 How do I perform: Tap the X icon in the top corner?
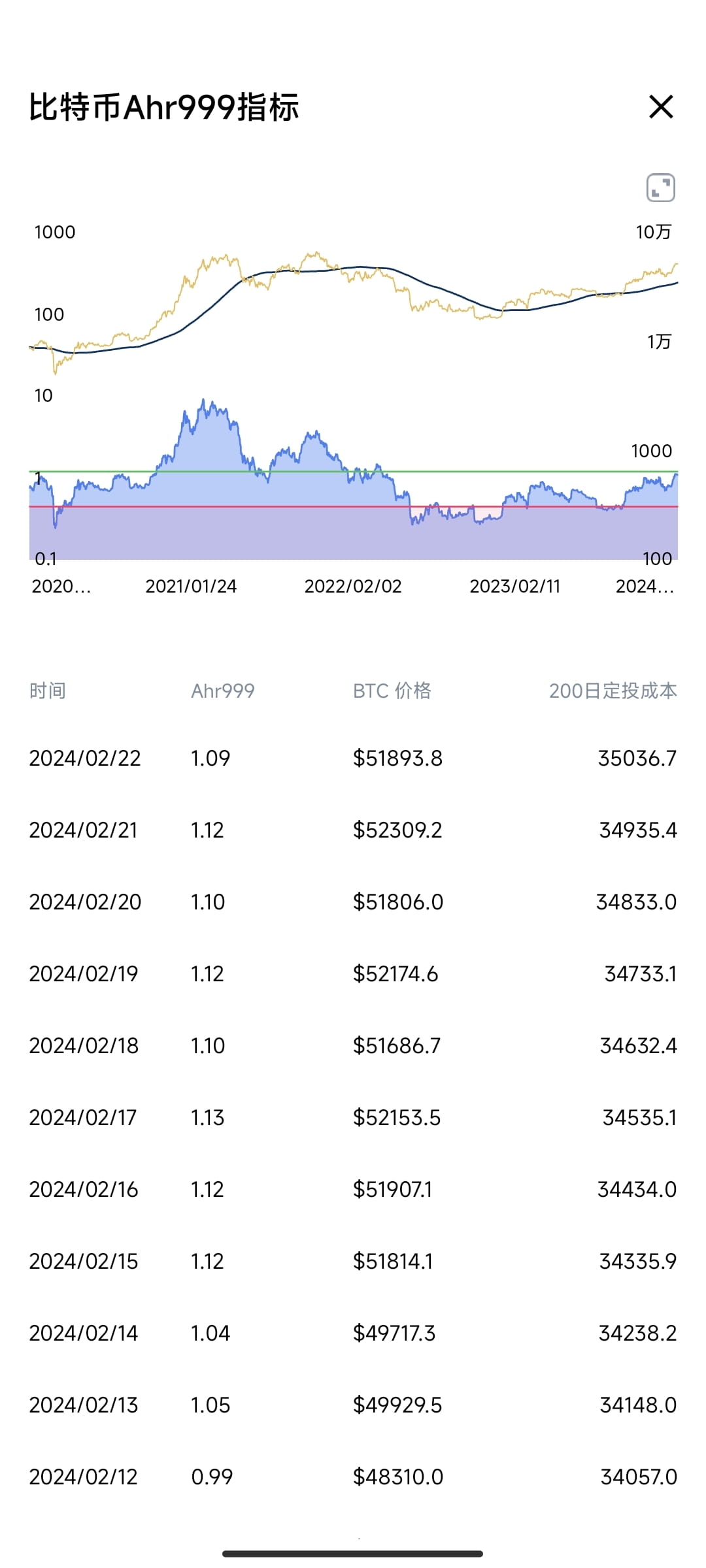coord(662,108)
